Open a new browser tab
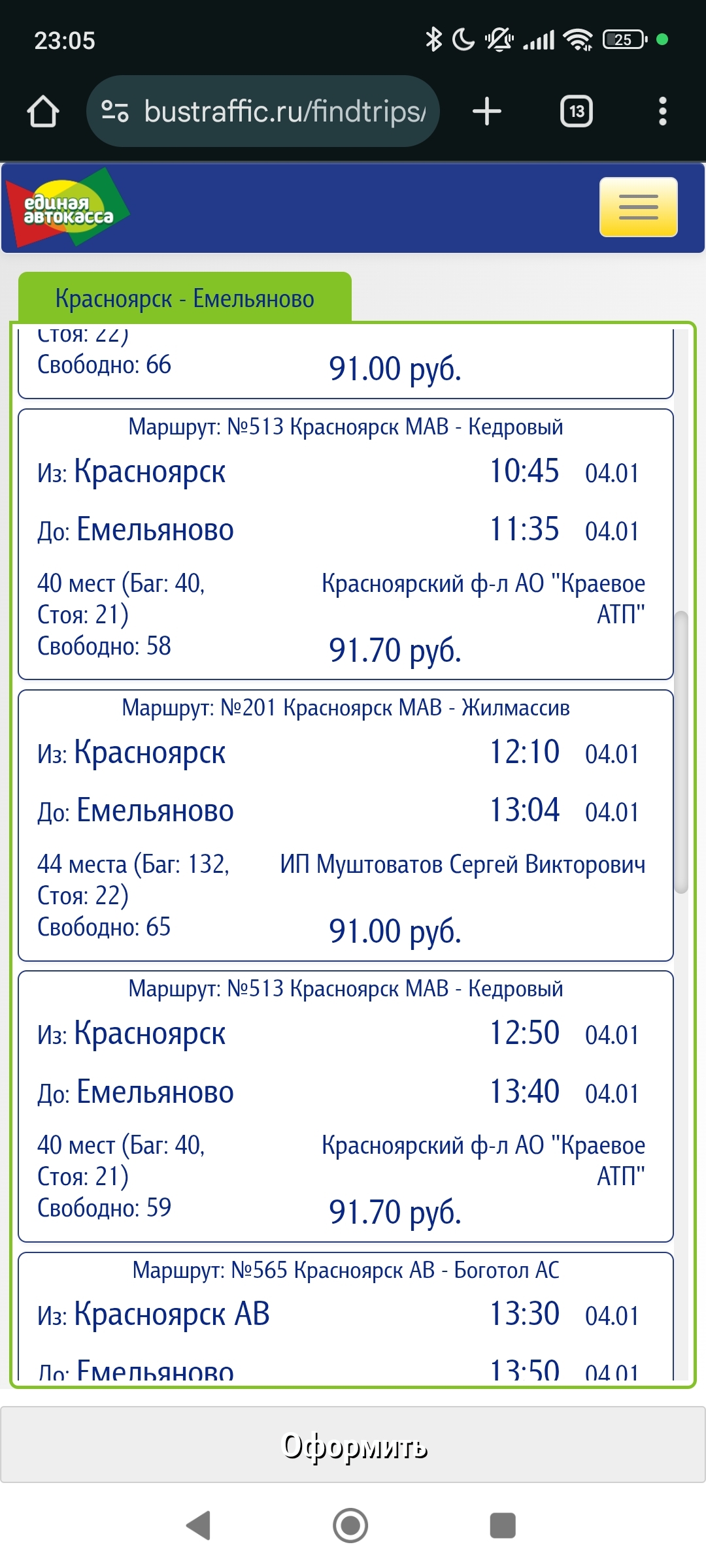Image resolution: width=706 pixels, height=1568 pixels. [x=487, y=111]
